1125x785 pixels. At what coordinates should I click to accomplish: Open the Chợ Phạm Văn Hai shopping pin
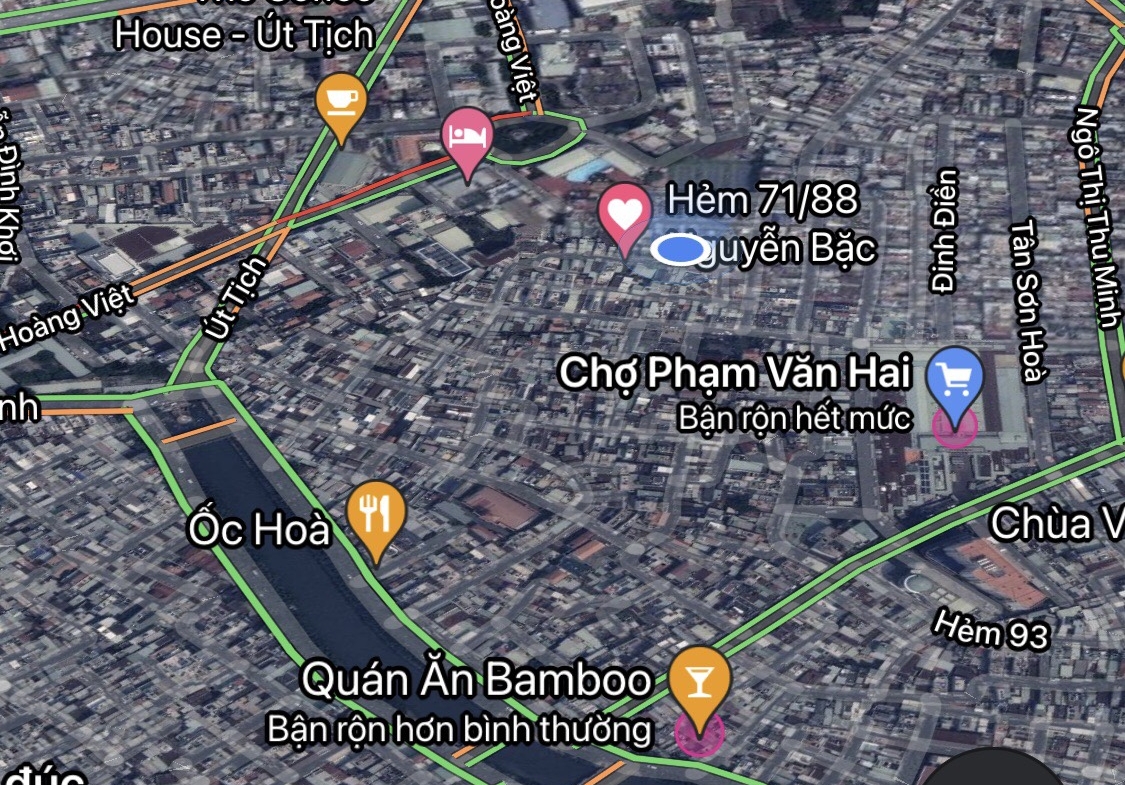click(955, 379)
